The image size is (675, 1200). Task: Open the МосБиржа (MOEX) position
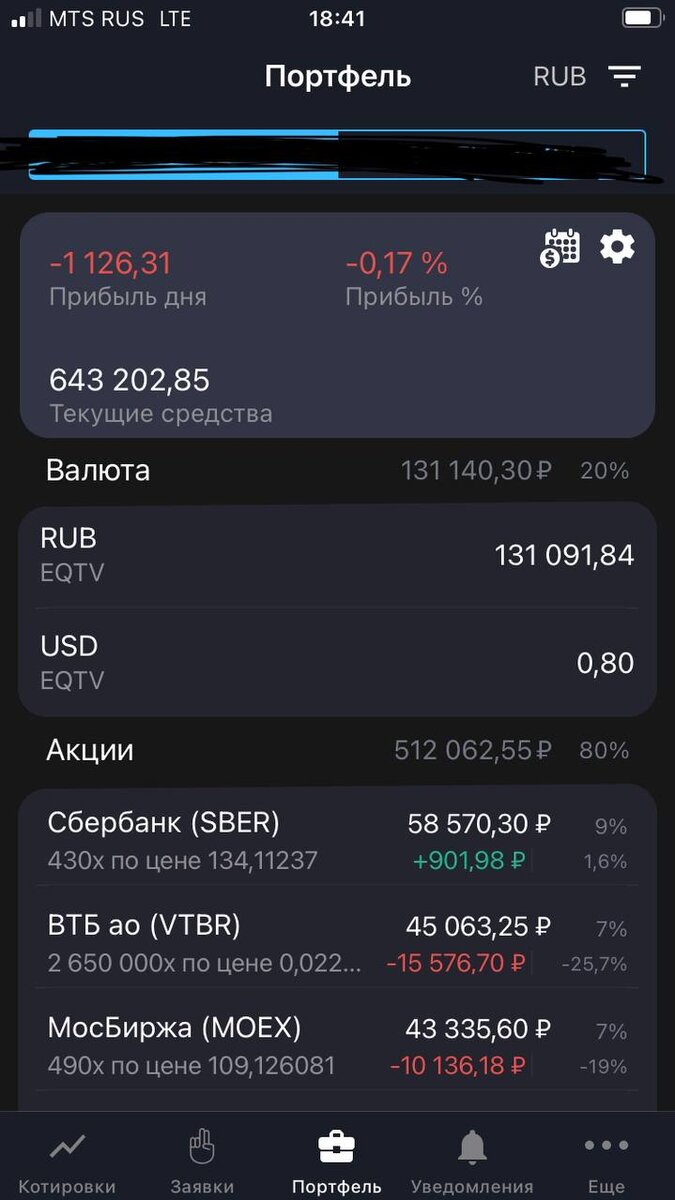coord(337,1045)
